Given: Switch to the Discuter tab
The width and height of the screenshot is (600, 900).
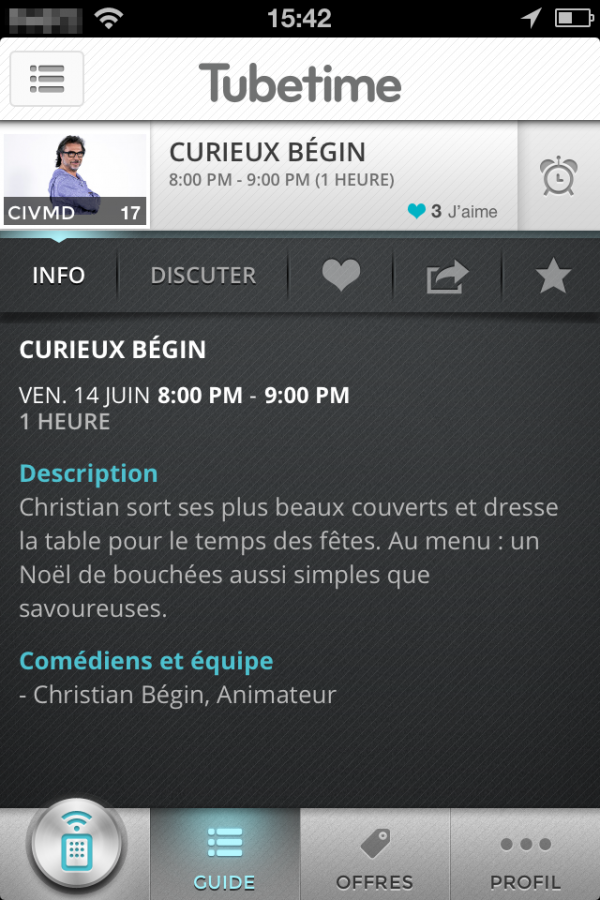Looking at the screenshot, I should pyautogui.click(x=203, y=276).
